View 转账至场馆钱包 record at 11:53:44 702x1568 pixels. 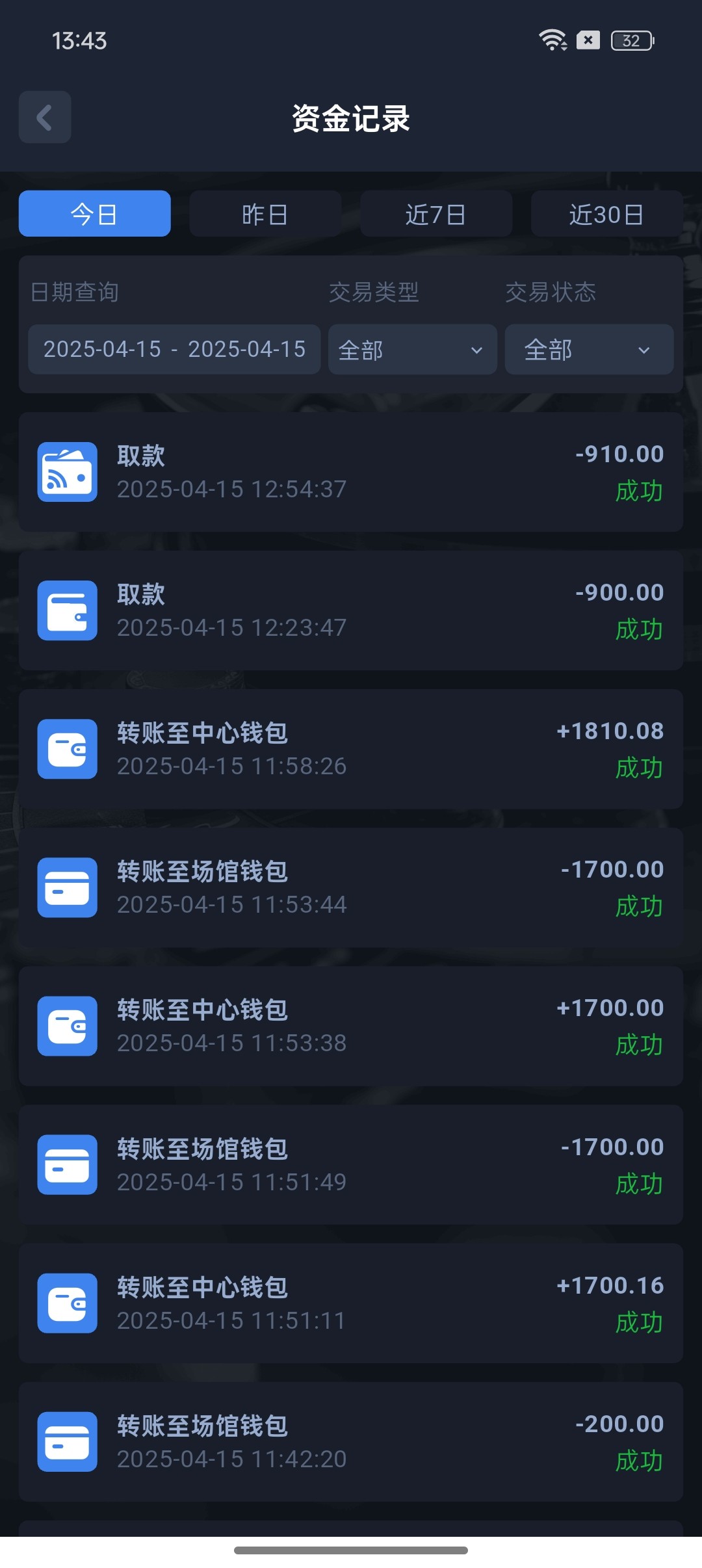coord(351,887)
